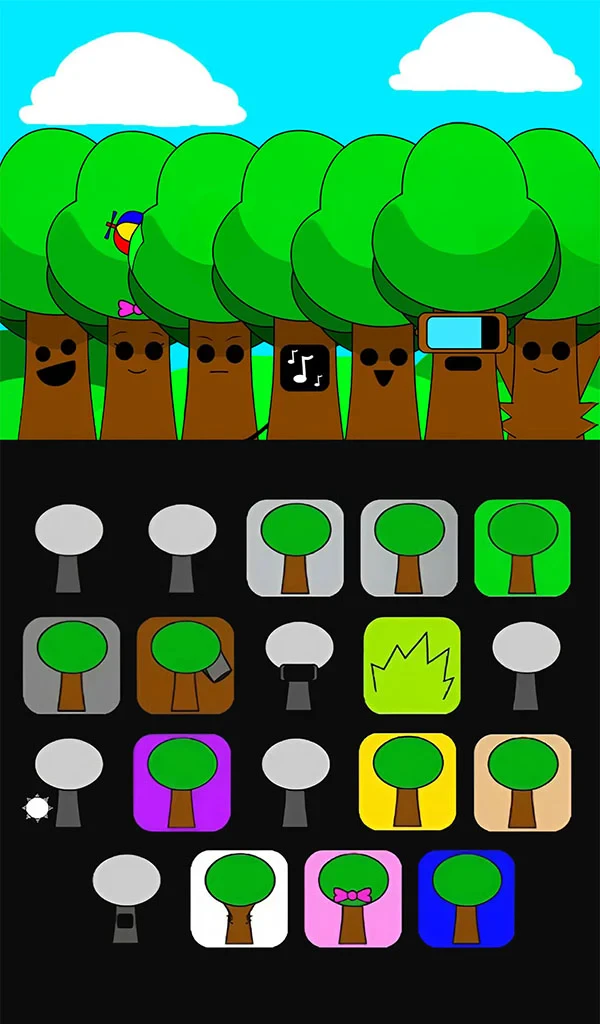
Task: Choose the yellow tree tile
Action: (408, 782)
